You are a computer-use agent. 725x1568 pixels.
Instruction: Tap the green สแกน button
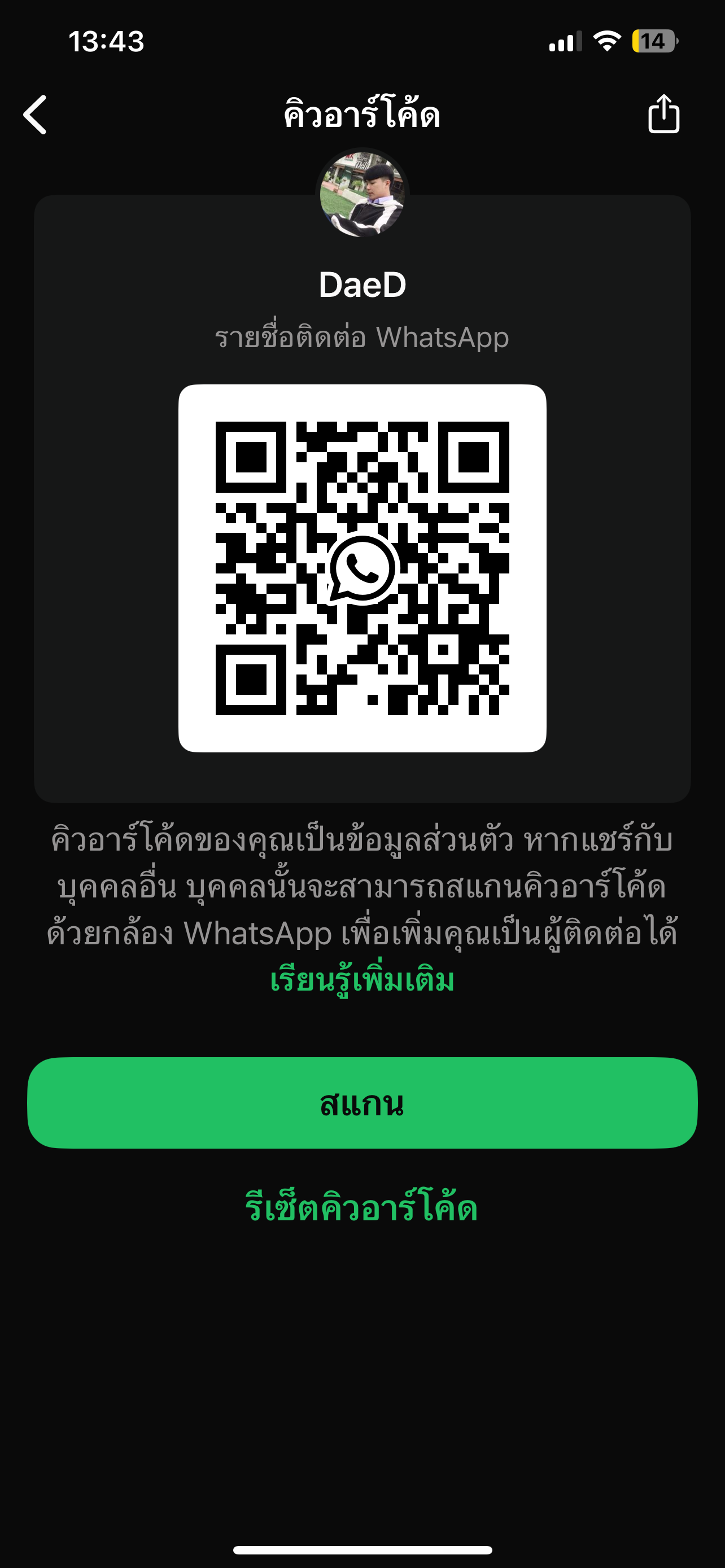pyautogui.click(x=362, y=1103)
